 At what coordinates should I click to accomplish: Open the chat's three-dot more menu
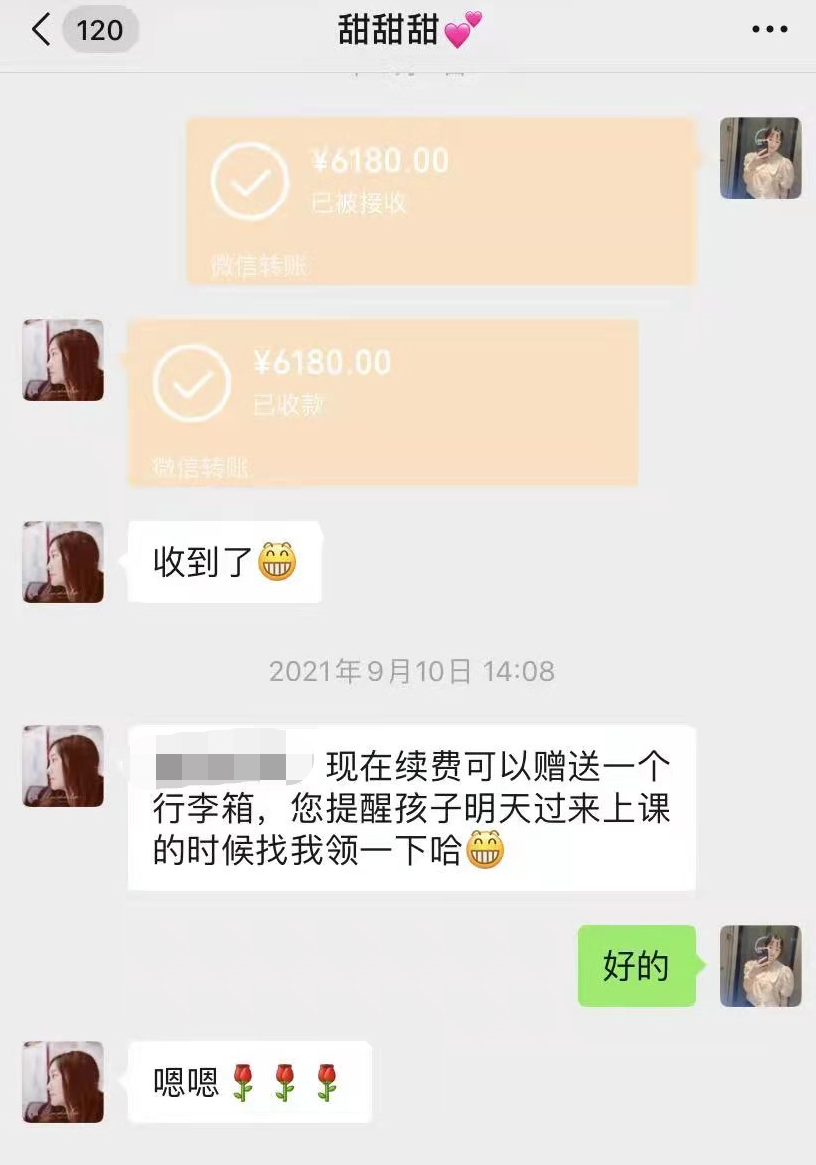[x=769, y=30]
